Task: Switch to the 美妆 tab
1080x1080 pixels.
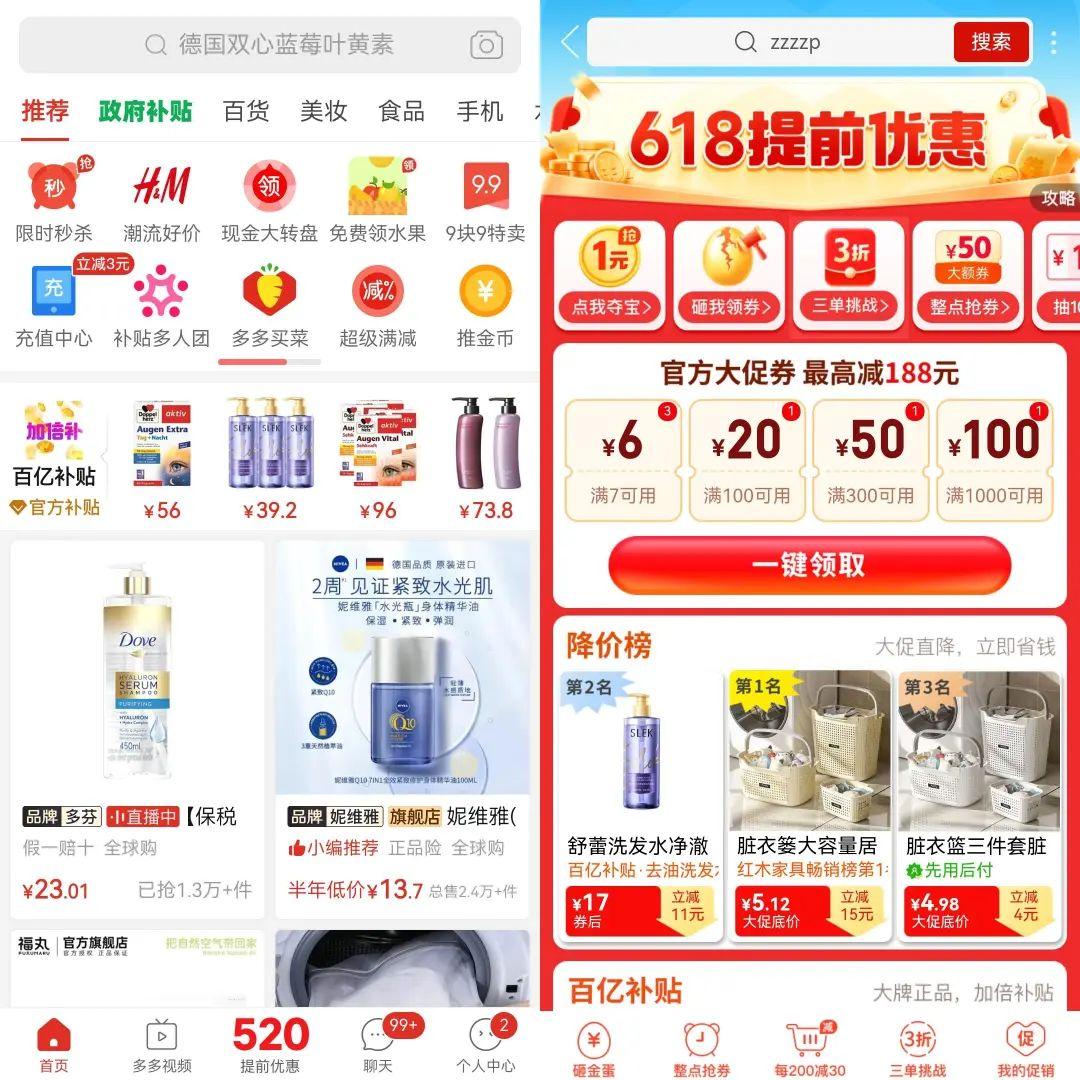Action: [323, 111]
